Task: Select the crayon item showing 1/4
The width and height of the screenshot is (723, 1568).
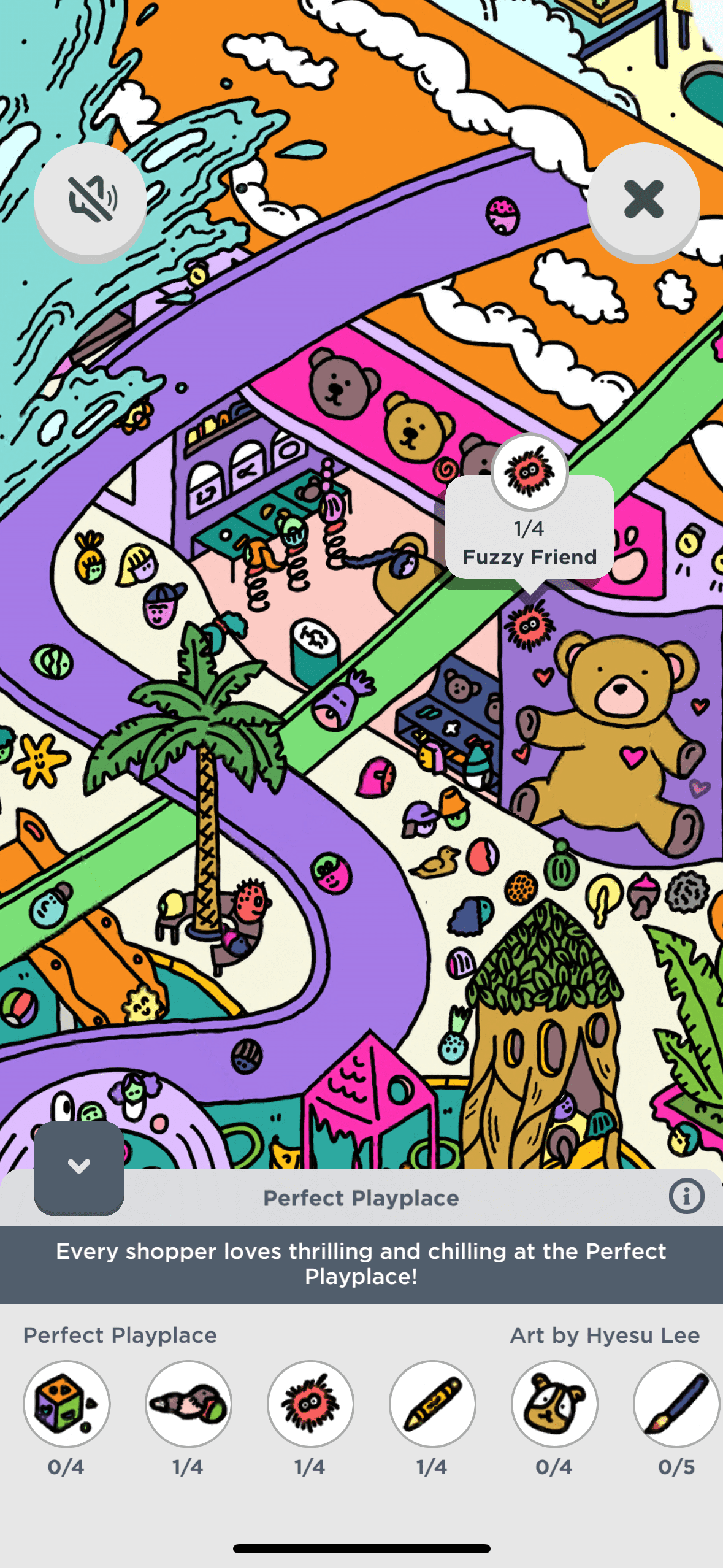Action: point(432,1404)
